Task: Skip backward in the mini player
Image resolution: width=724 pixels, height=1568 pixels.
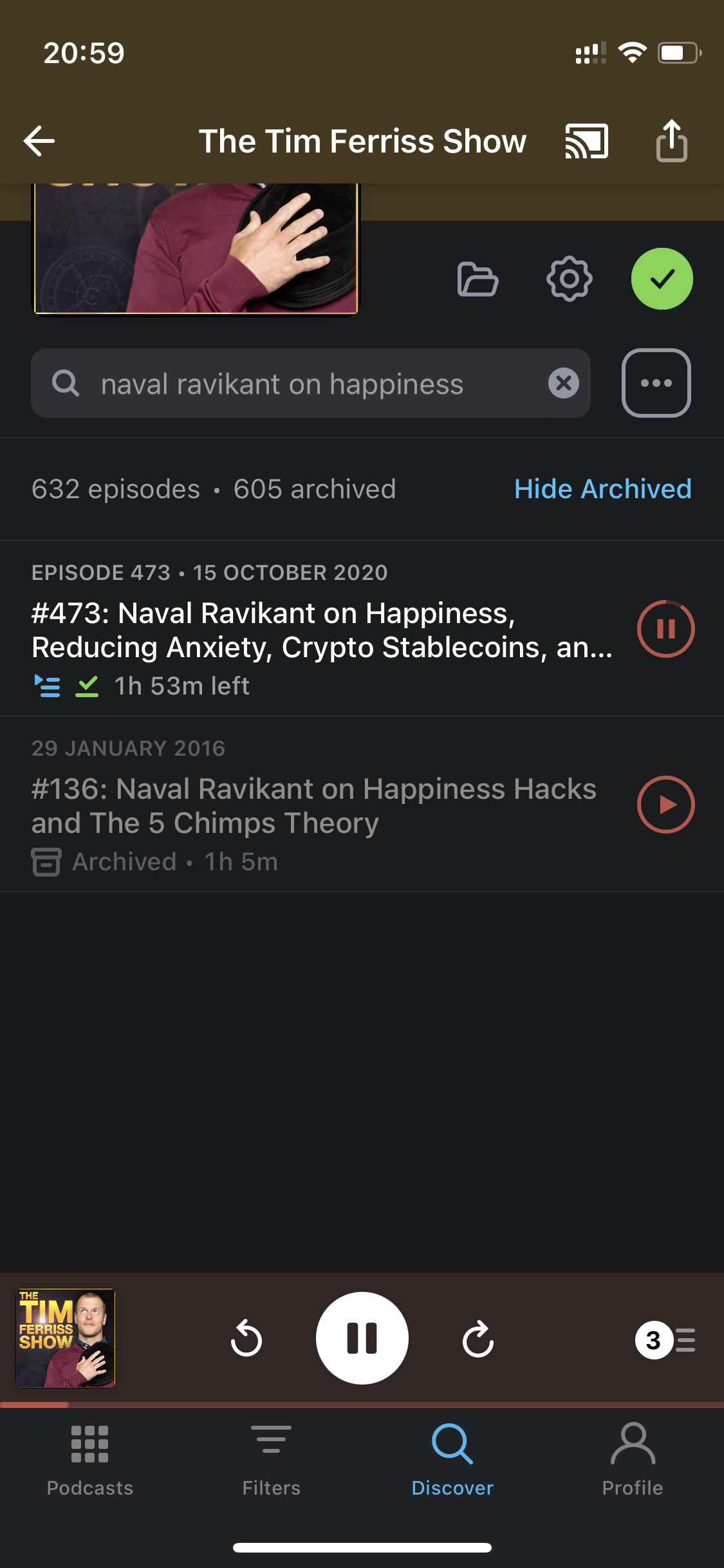Action: point(246,1339)
